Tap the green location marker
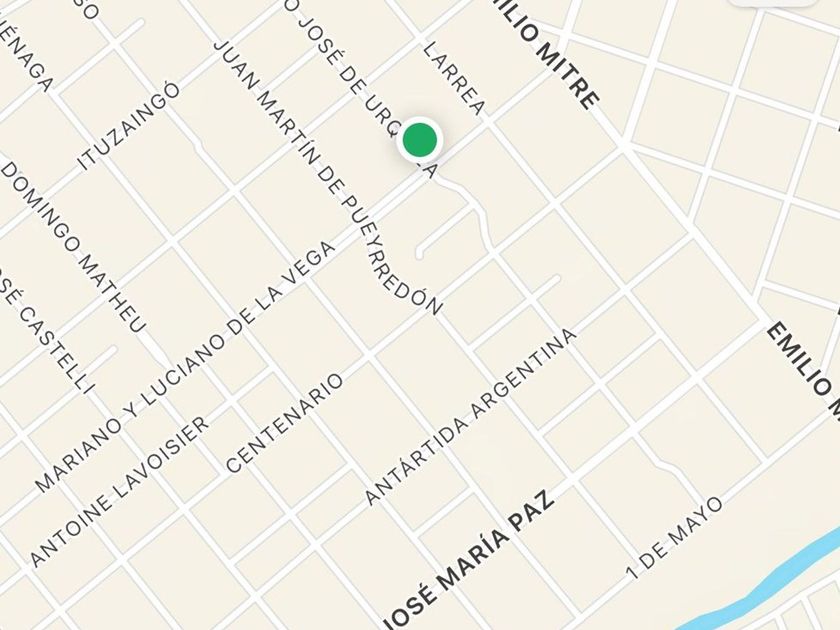The width and height of the screenshot is (840, 630). pyautogui.click(x=421, y=141)
